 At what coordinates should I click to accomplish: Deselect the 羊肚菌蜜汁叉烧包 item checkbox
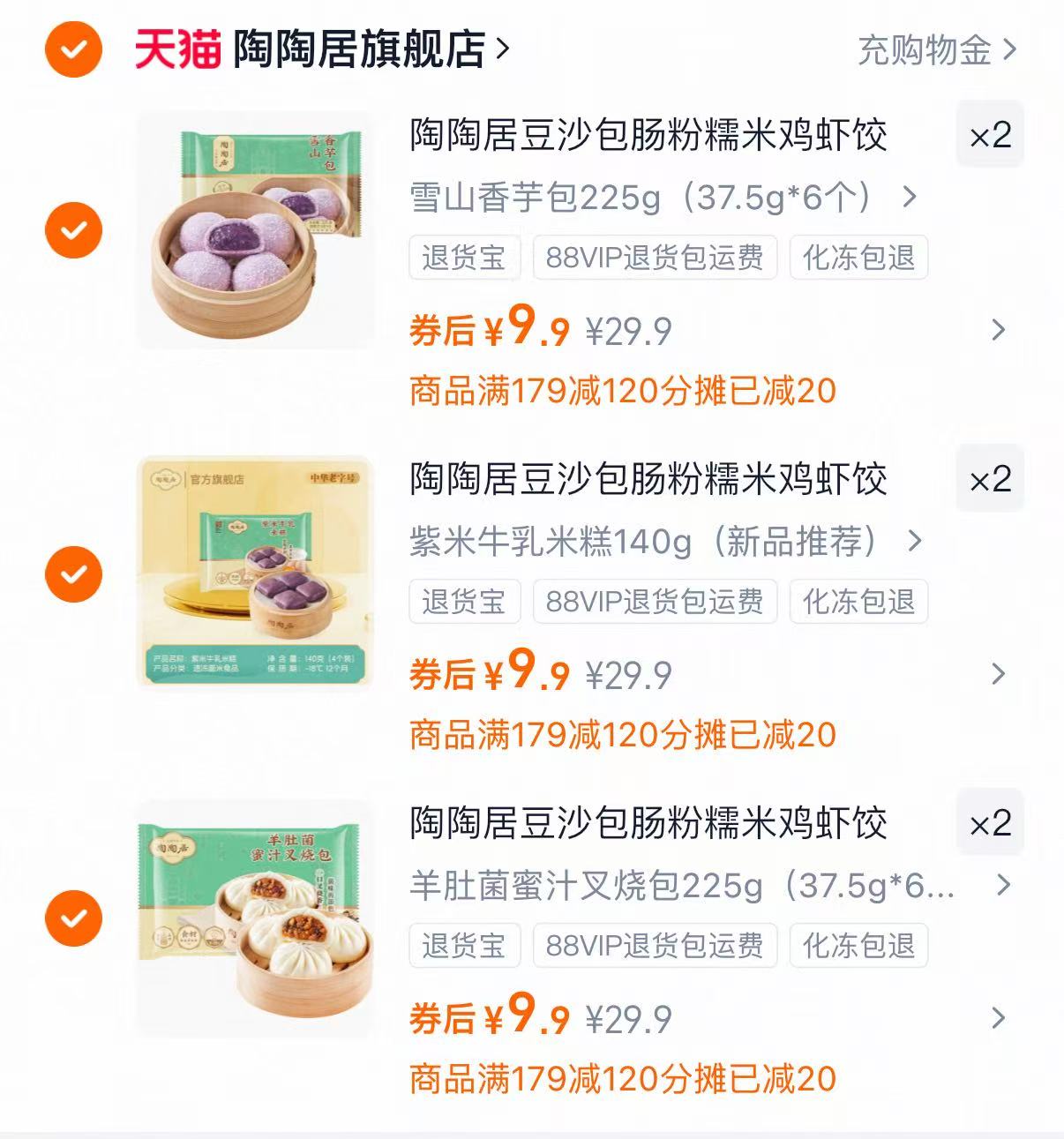(74, 918)
